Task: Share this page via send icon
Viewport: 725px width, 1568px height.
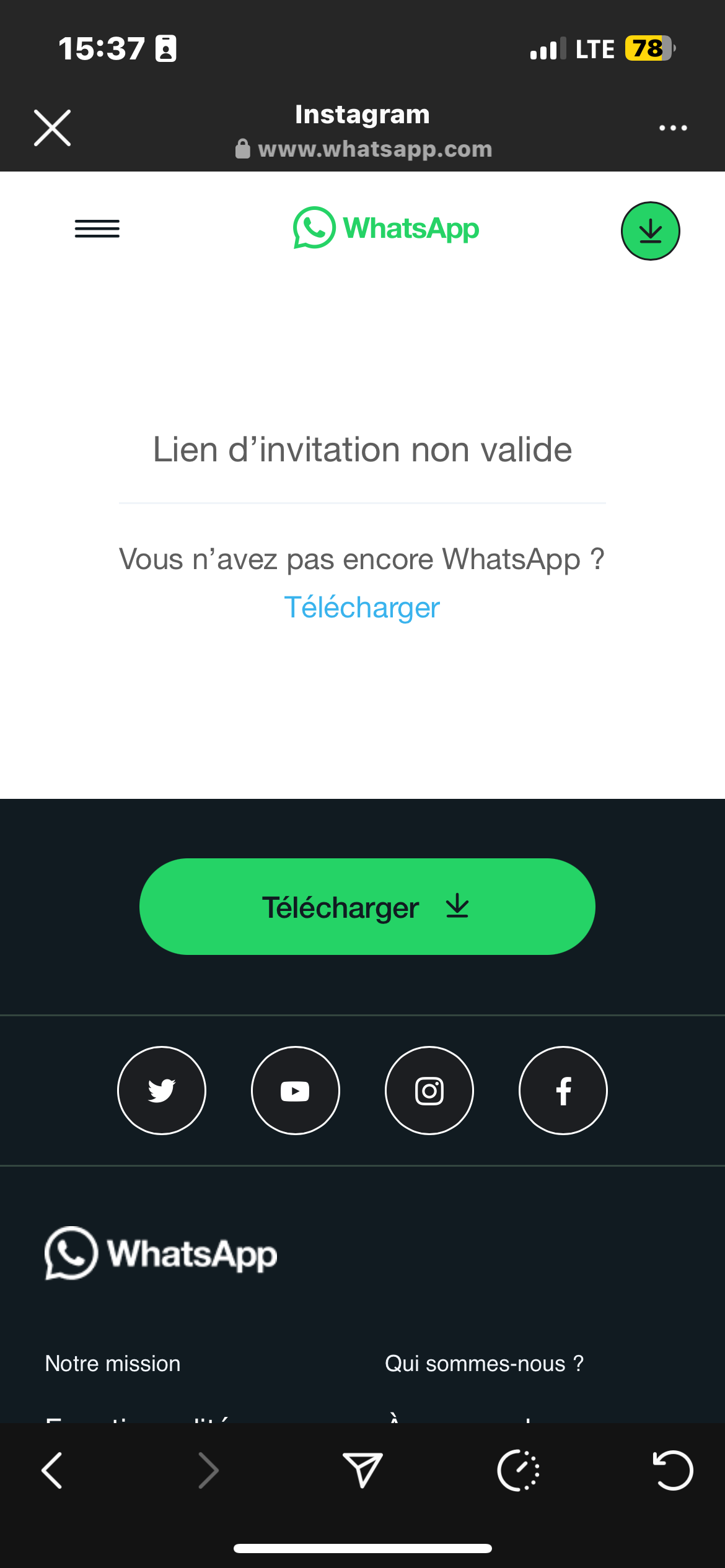Action: coord(362,1470)
